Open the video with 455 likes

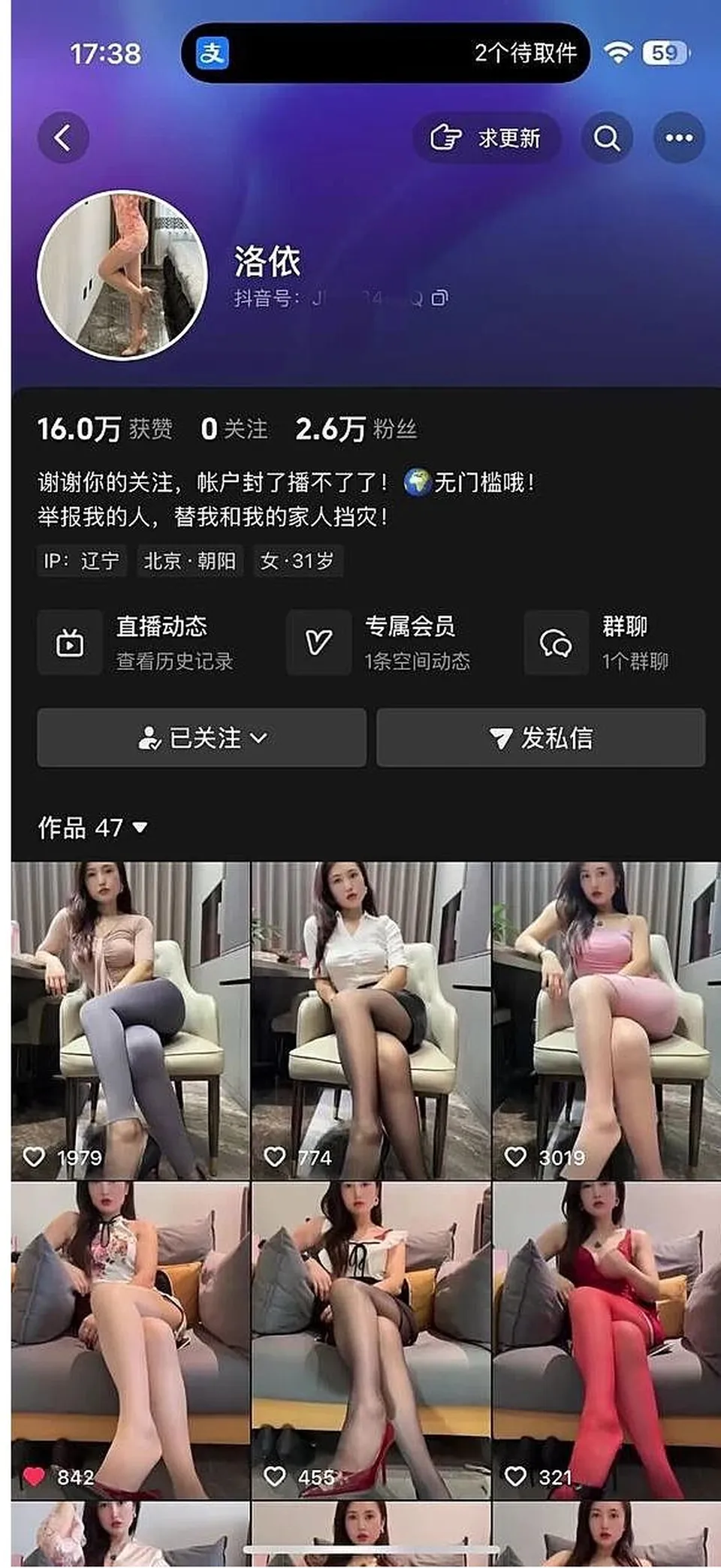(x=371, y=1340)
